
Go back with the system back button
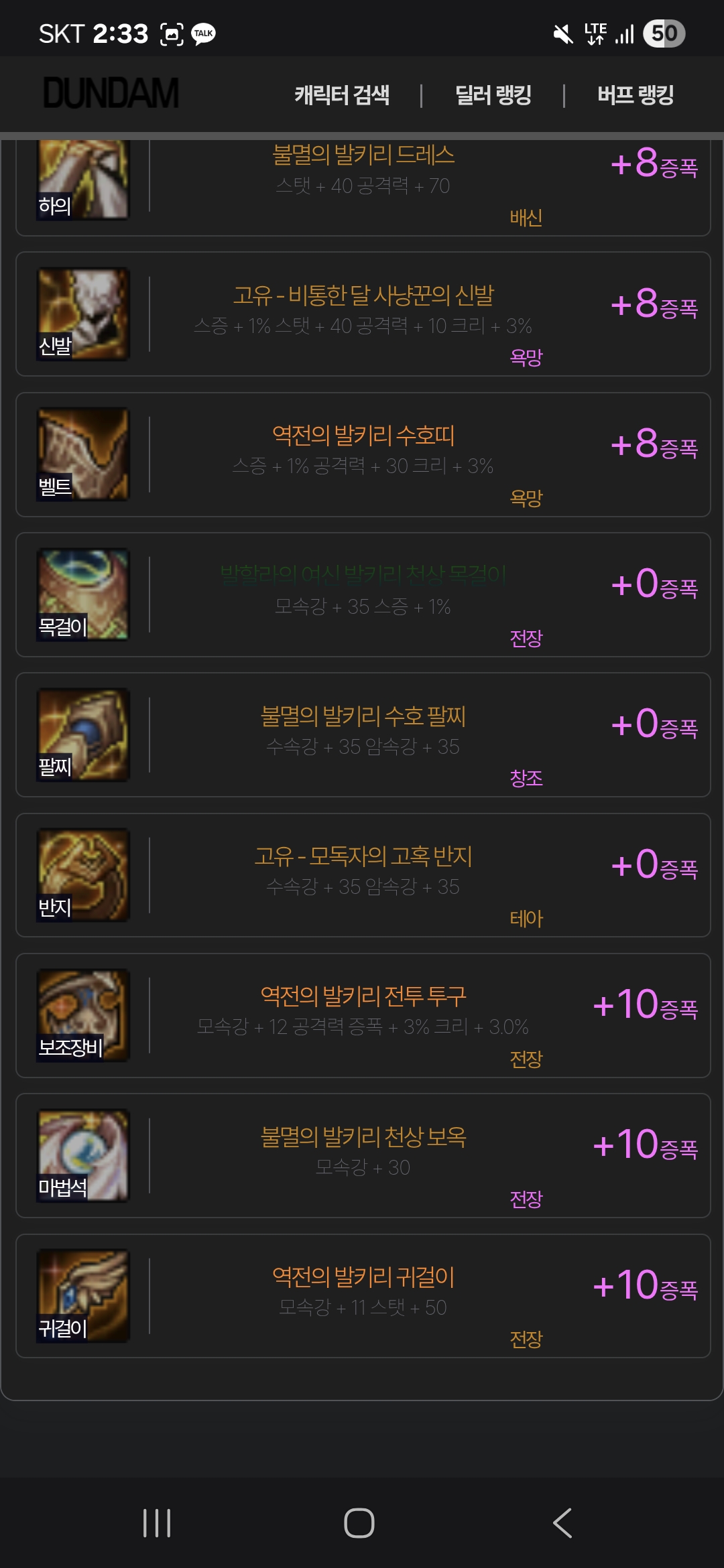[562, 1523]
